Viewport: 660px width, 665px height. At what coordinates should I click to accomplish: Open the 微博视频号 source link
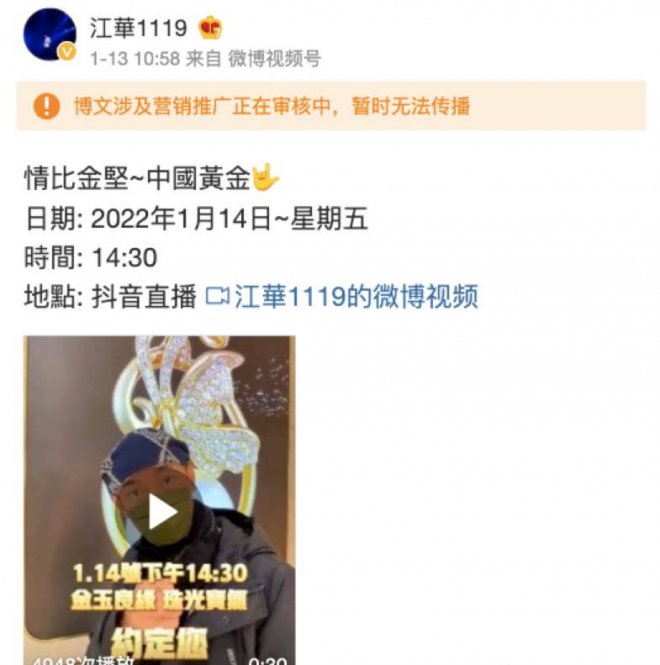(274, 59)
